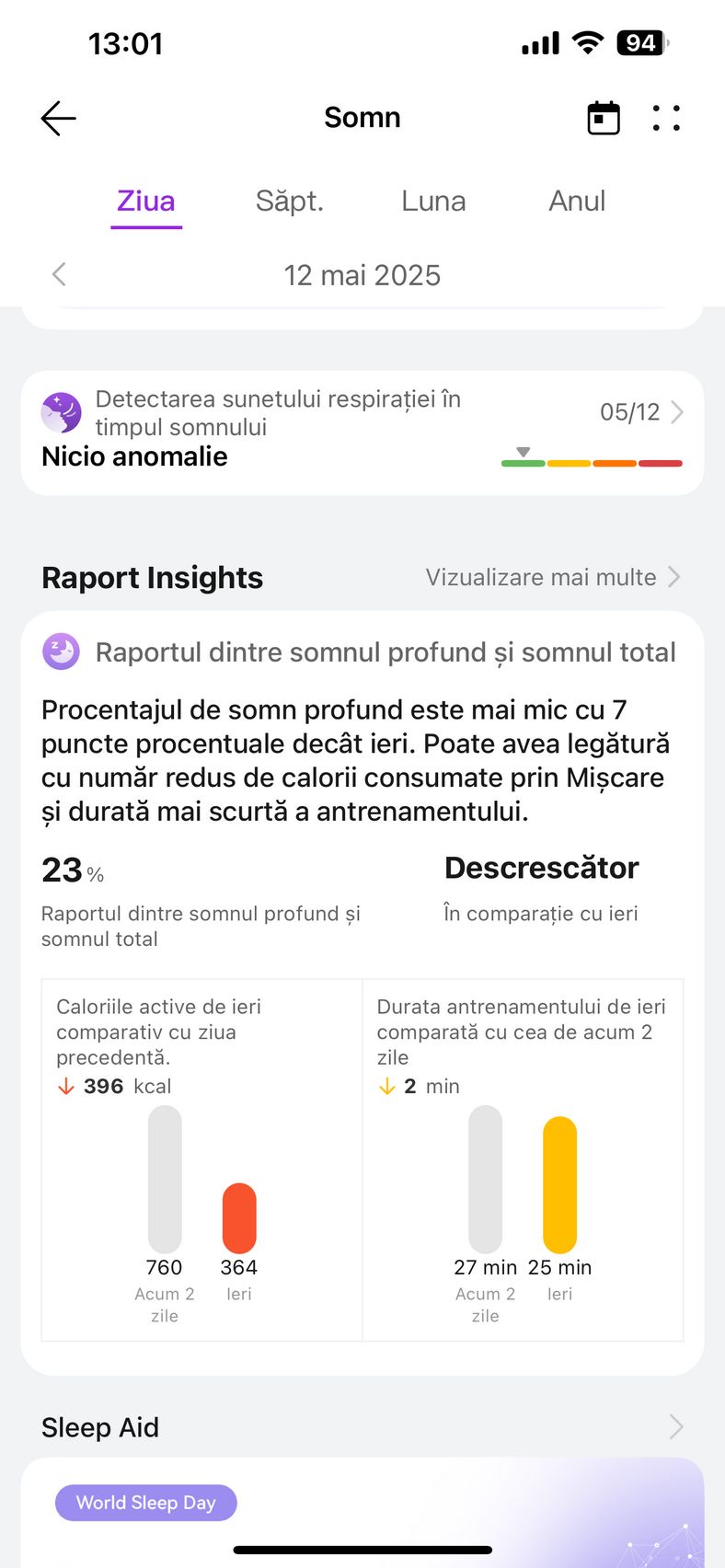Screen dimensions: 725x1568
Task: Tap Vizualizare mai multe for insights
Action: pyautogui.click(x=553, y=577)
